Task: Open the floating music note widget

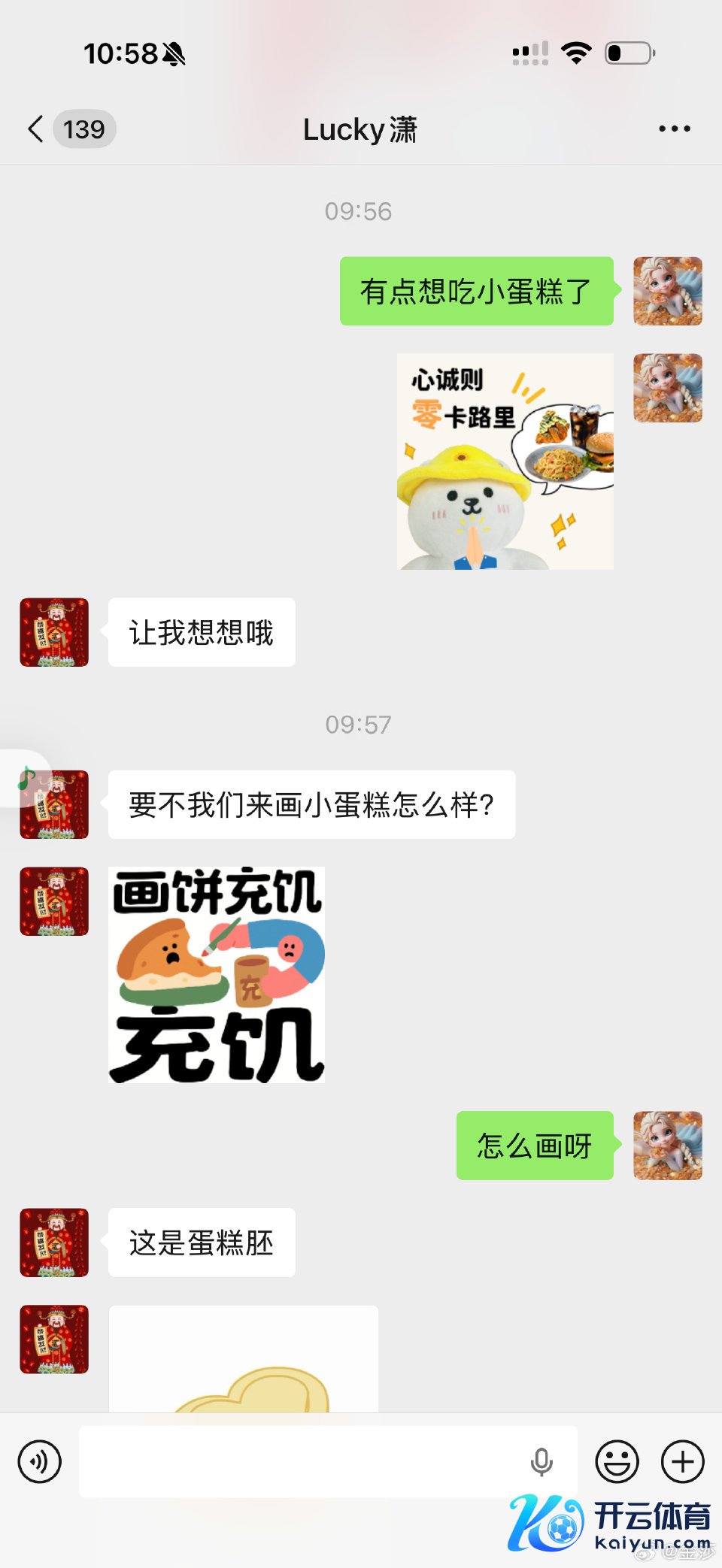Action: (24, 778)
